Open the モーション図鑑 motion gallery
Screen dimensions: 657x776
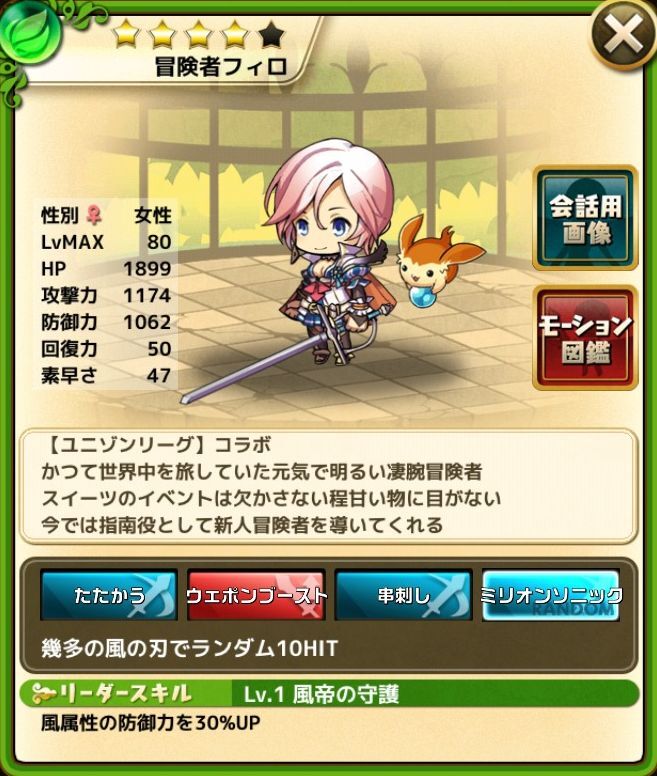coord(585,337)
